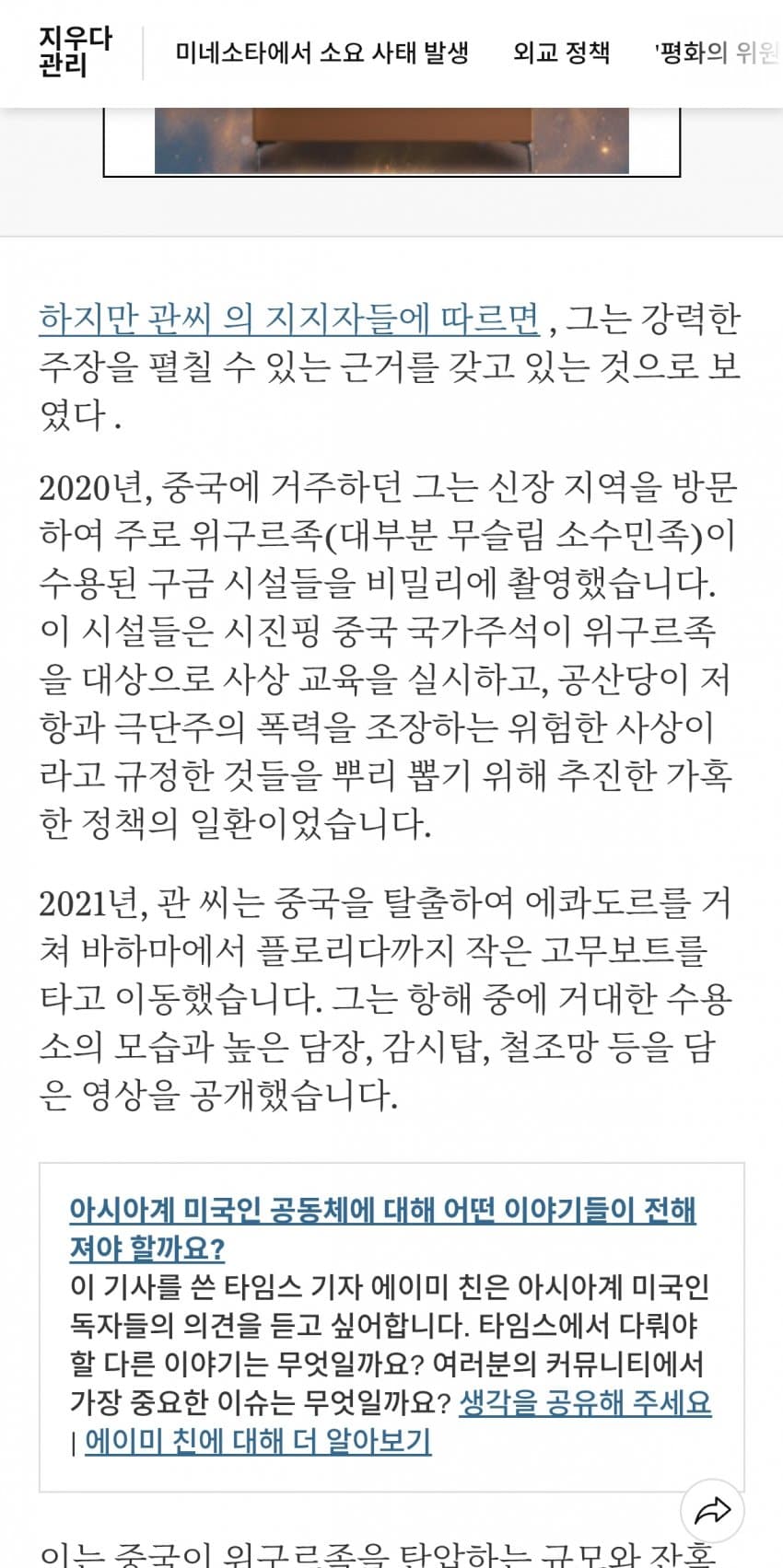Open the 지우다 관리 section label
The image size is (783, 1568).
click(x=76, y=52)
